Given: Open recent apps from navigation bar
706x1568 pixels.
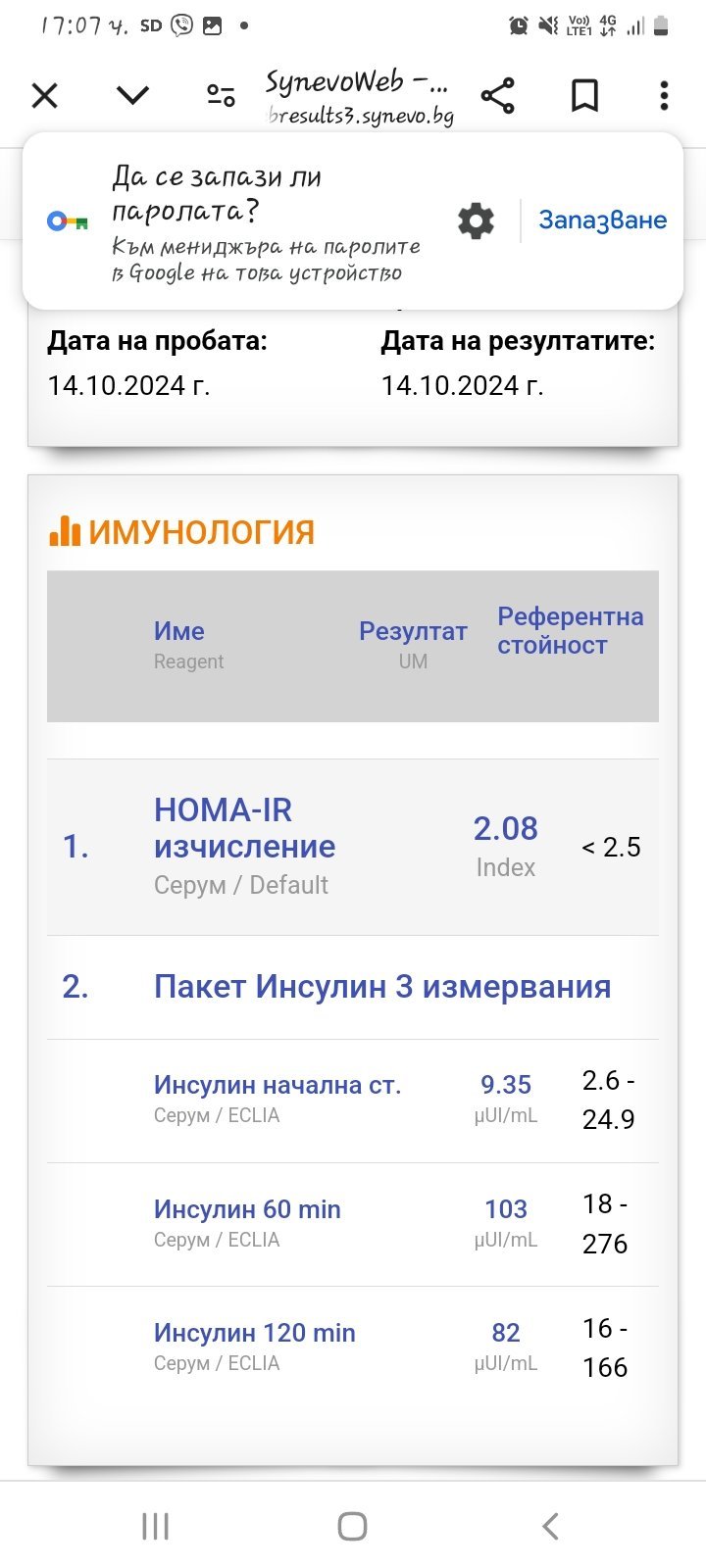Looking at the screenshot, I should pyautogui.click(x=155, y=1526).
